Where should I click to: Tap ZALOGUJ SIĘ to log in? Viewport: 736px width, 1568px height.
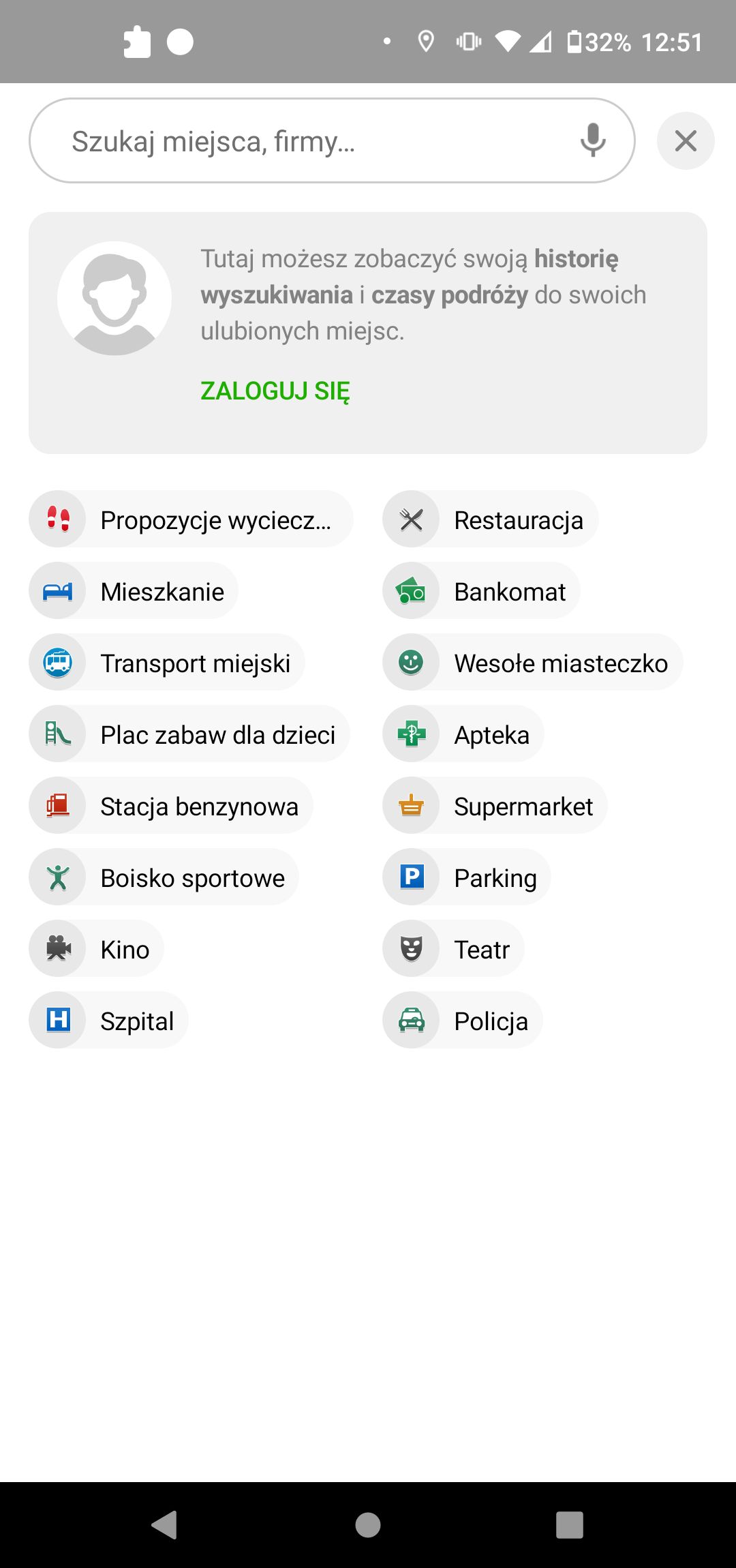(x=275, y=391)
